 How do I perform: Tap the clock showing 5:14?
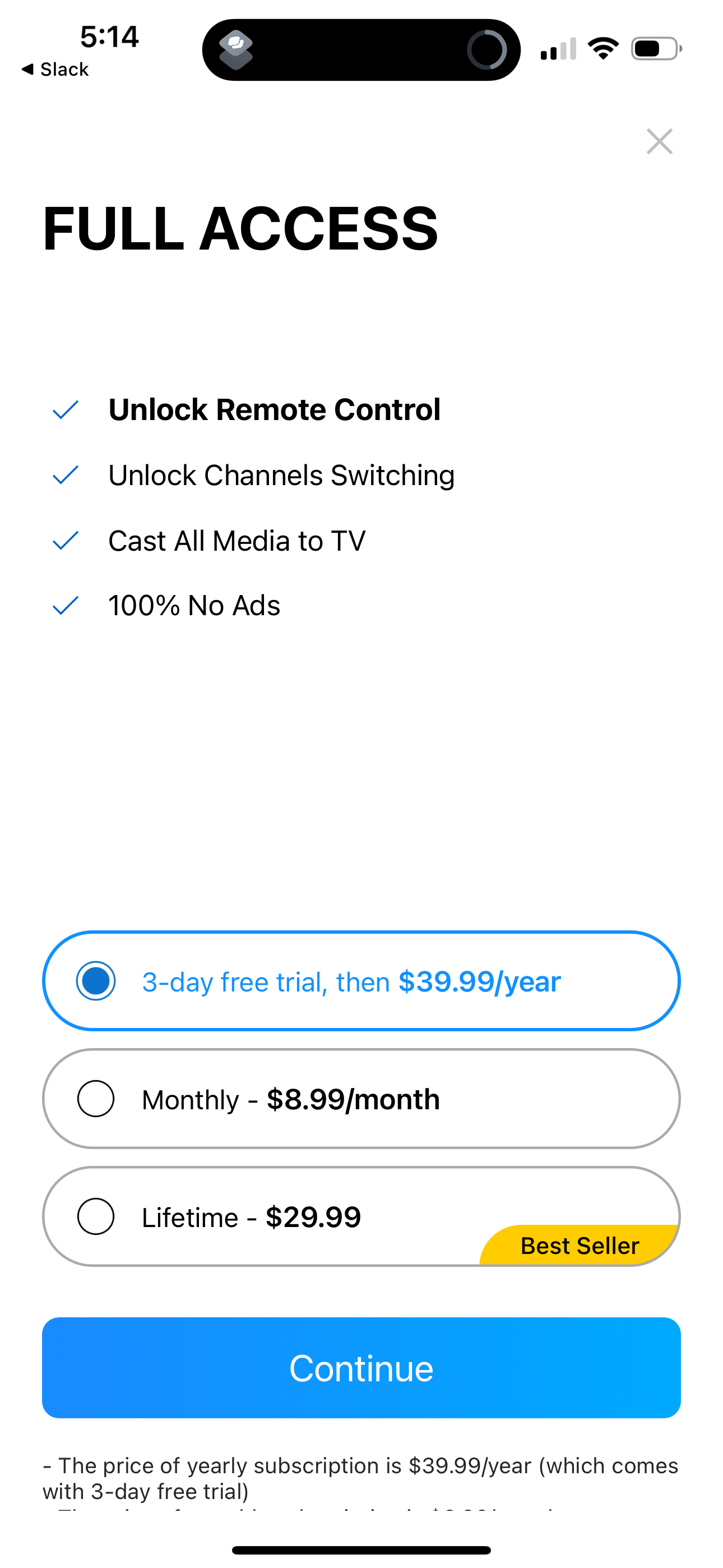[108, 36]
